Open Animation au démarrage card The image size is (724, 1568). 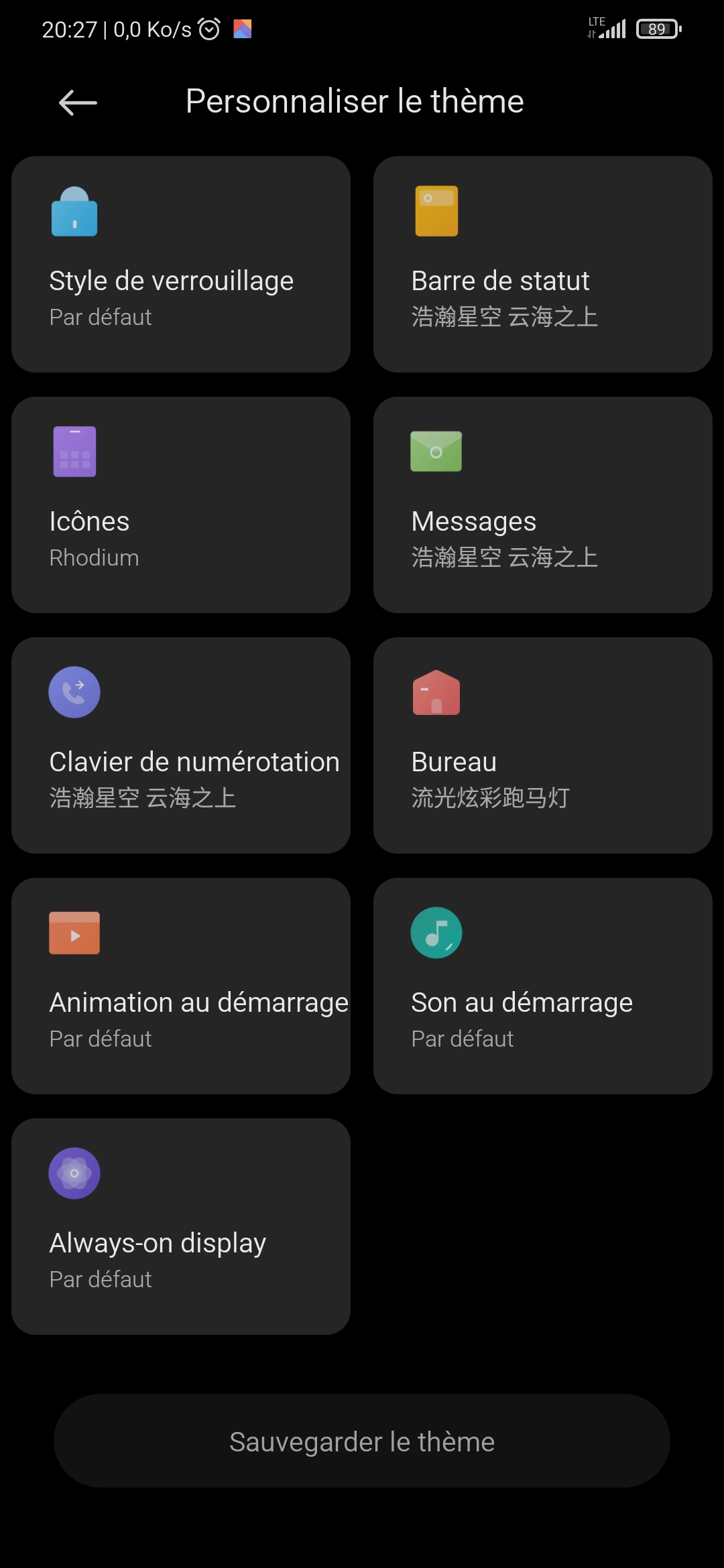point(181,986)
